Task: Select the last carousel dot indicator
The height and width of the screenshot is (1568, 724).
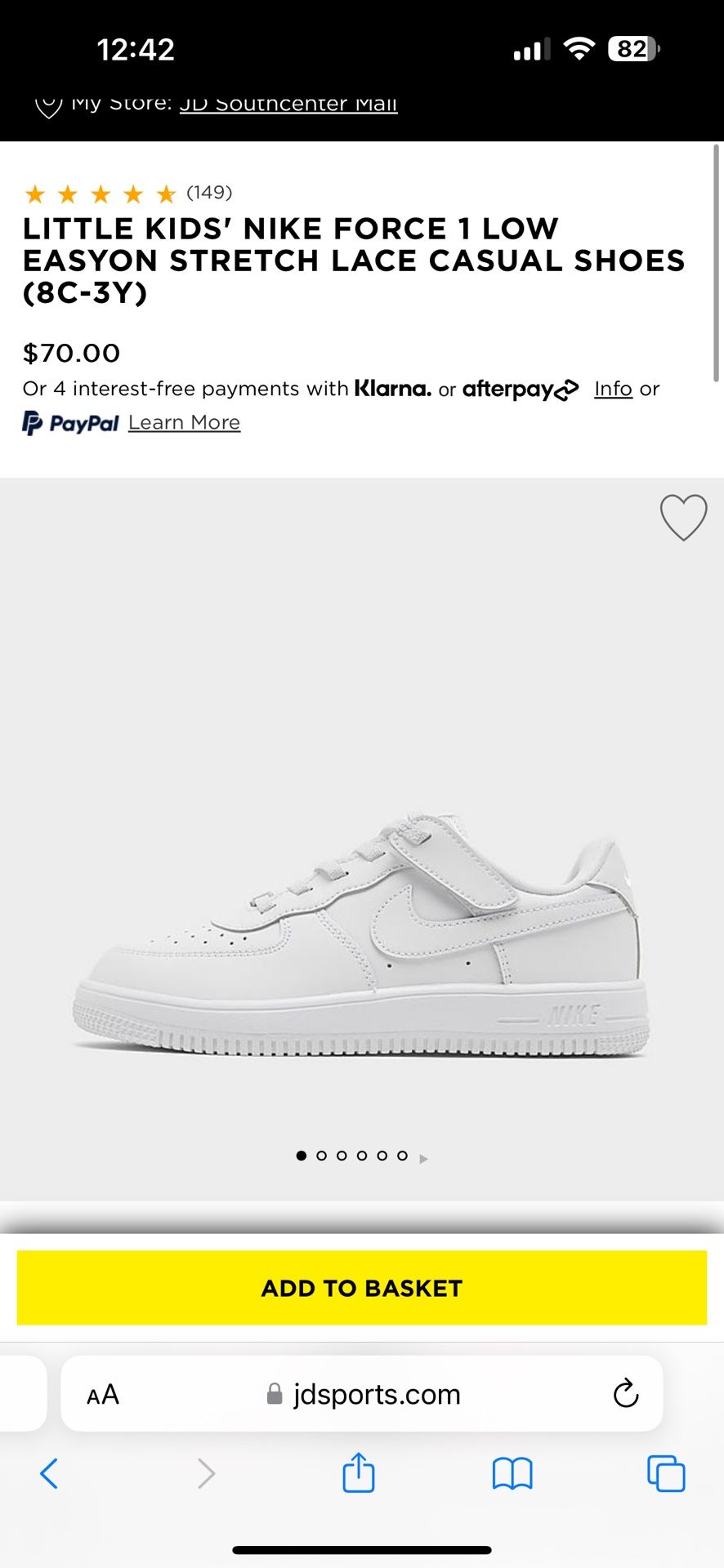Action: pyautogui.click(x=403, y=1156)
